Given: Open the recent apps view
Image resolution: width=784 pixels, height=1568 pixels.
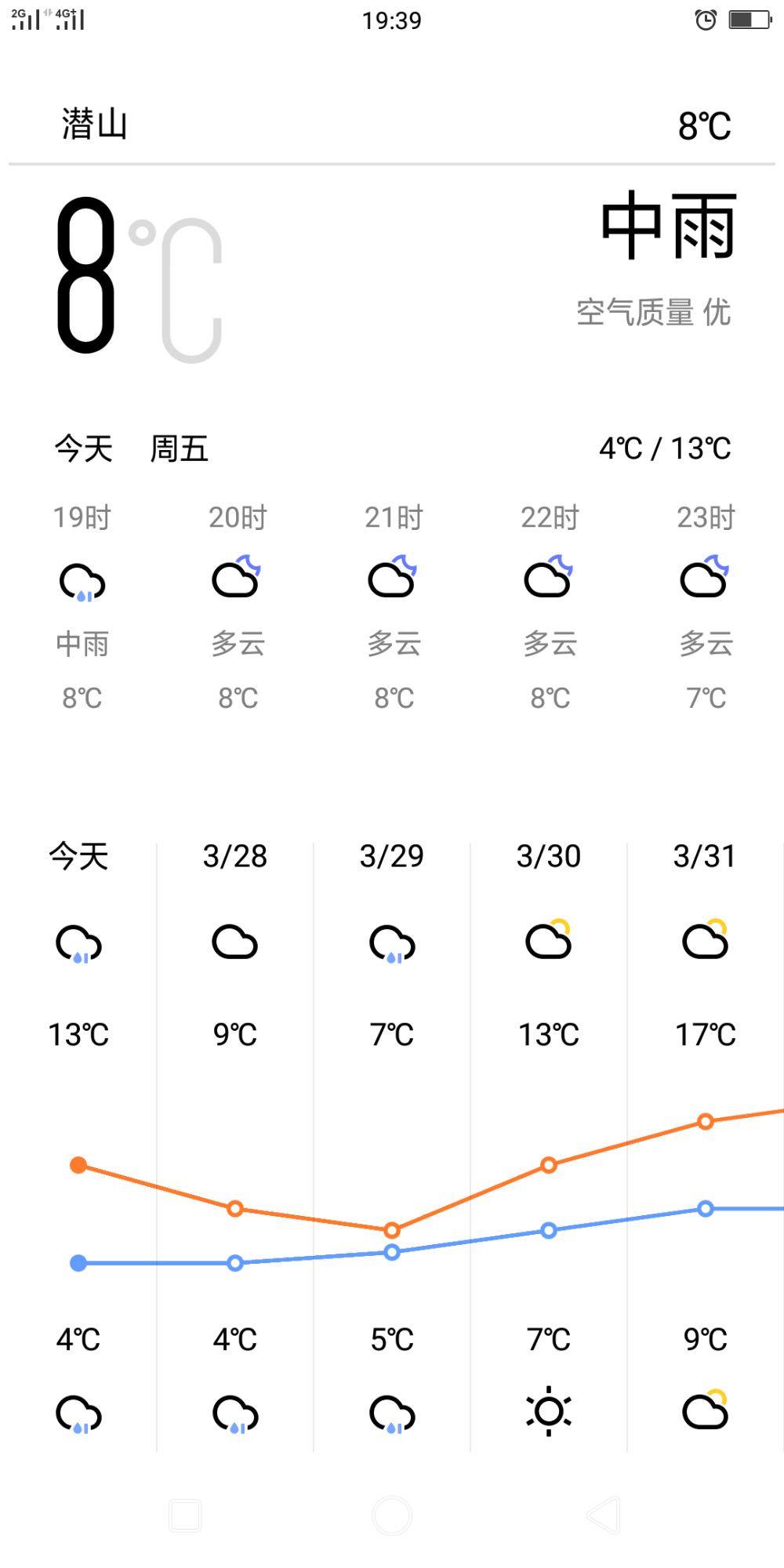Looking at the screenshot, I should (x=185, y=1515).
